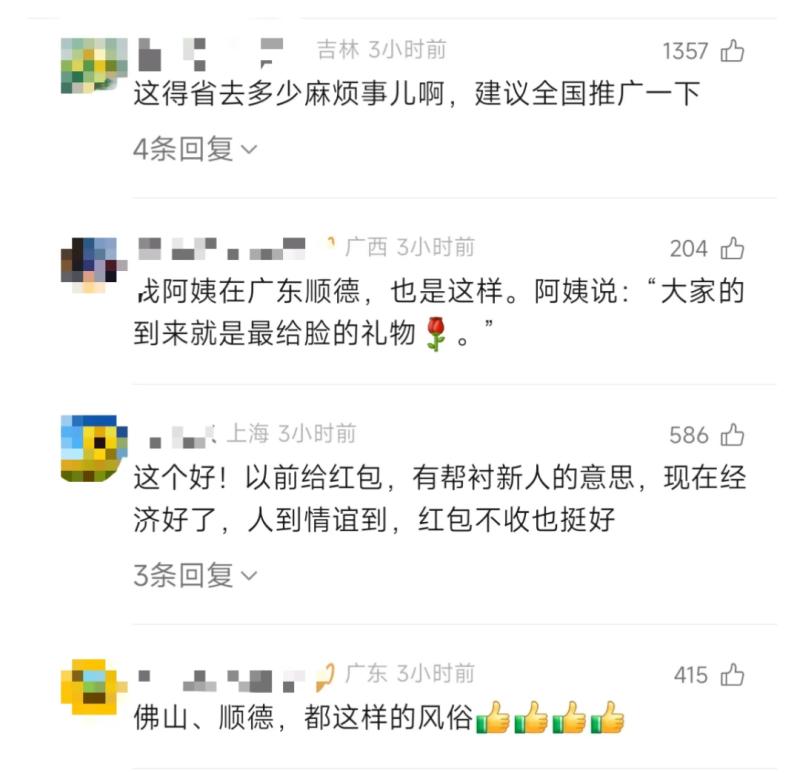Screen dimensions: 800x773
Task: Like the 吉林 comment with 1357 likes
Action: [732, 51]
